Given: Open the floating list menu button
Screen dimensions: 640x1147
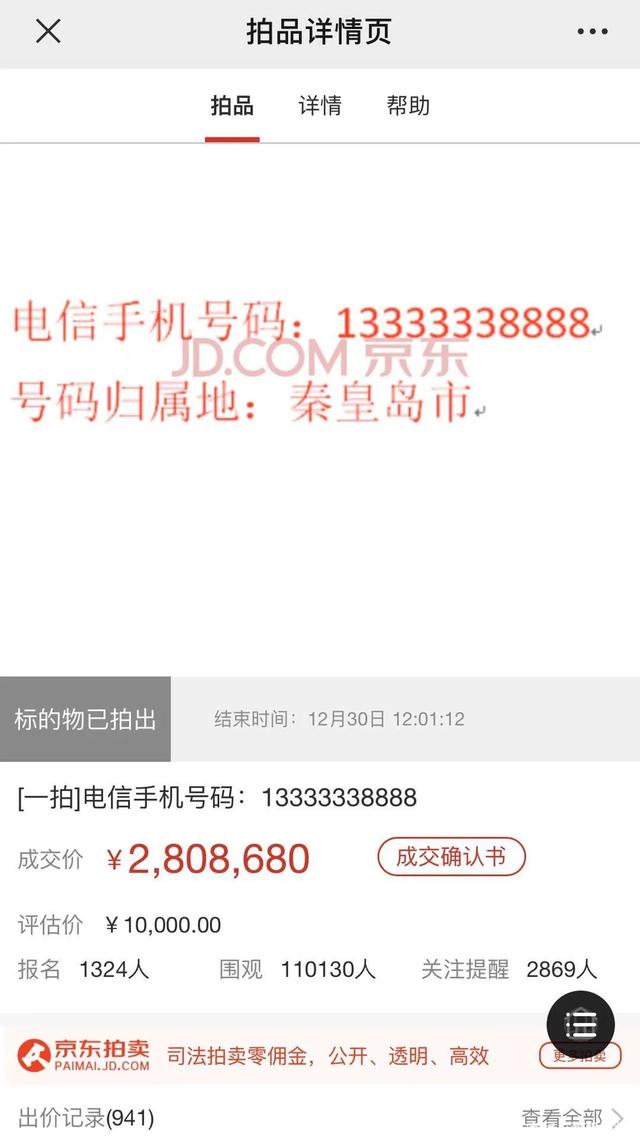Looking at the screenshot, I should (581, 1024).
